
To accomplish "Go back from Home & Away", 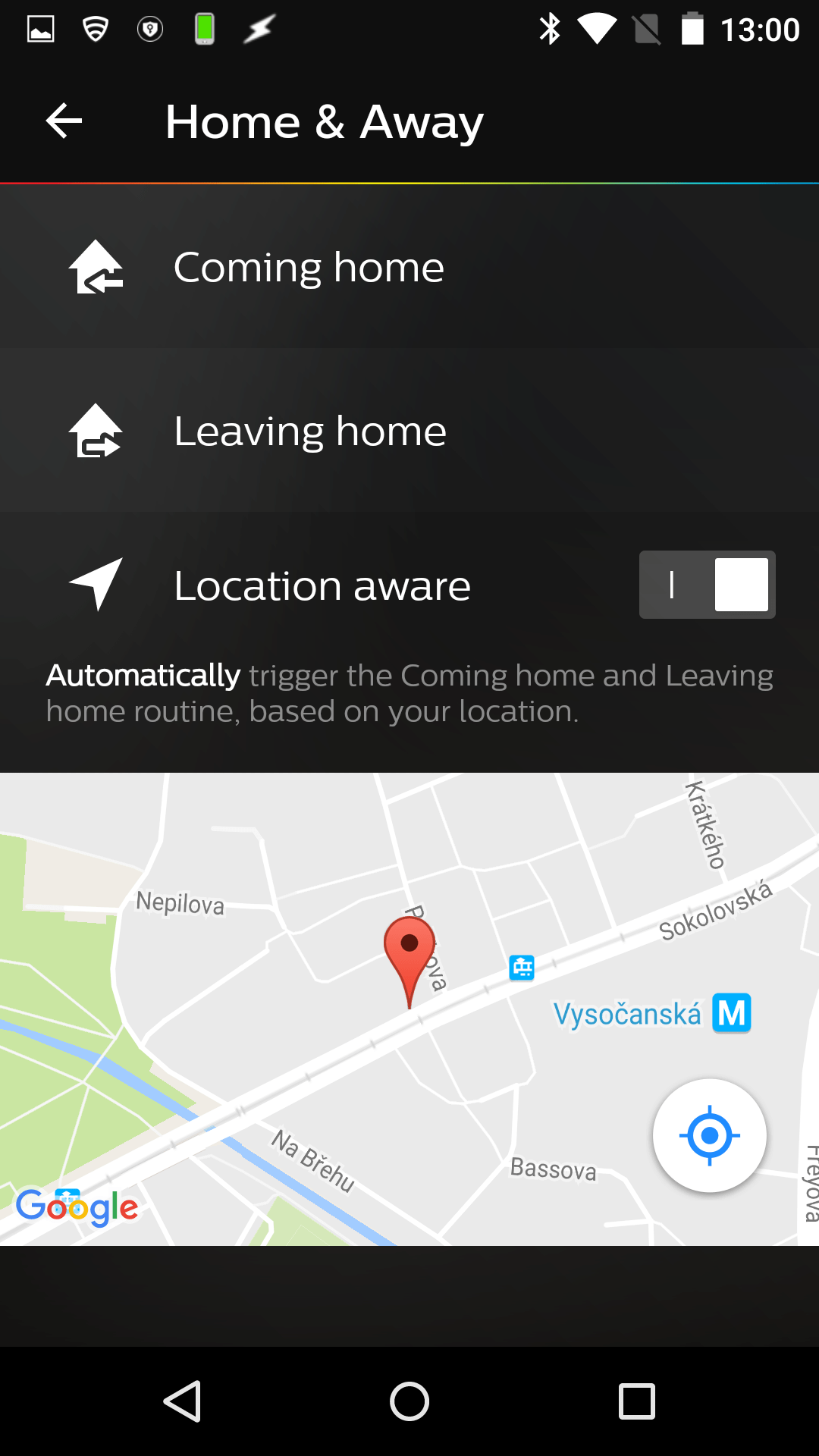I will pyautogui.click(x=64, y=121).
